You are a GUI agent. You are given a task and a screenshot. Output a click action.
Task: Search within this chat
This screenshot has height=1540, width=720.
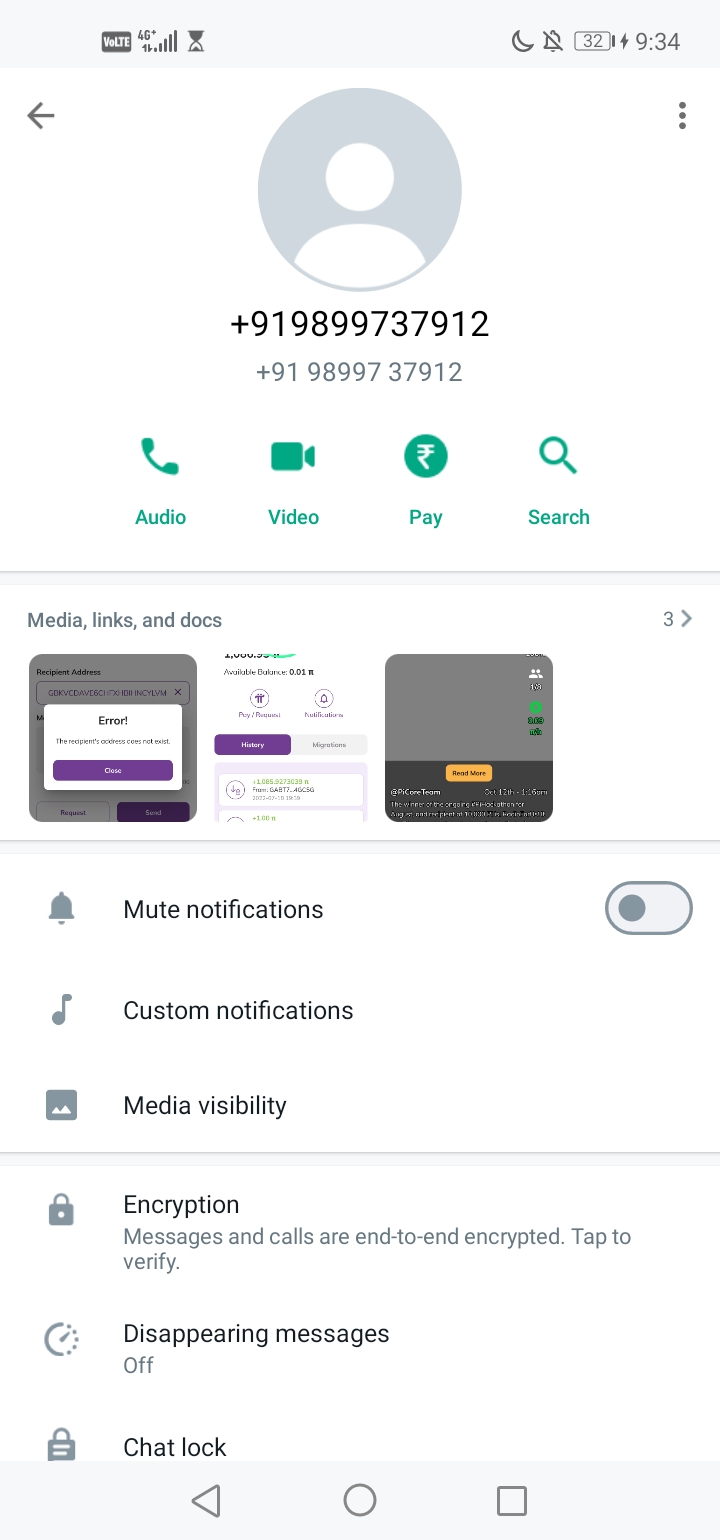558,480
